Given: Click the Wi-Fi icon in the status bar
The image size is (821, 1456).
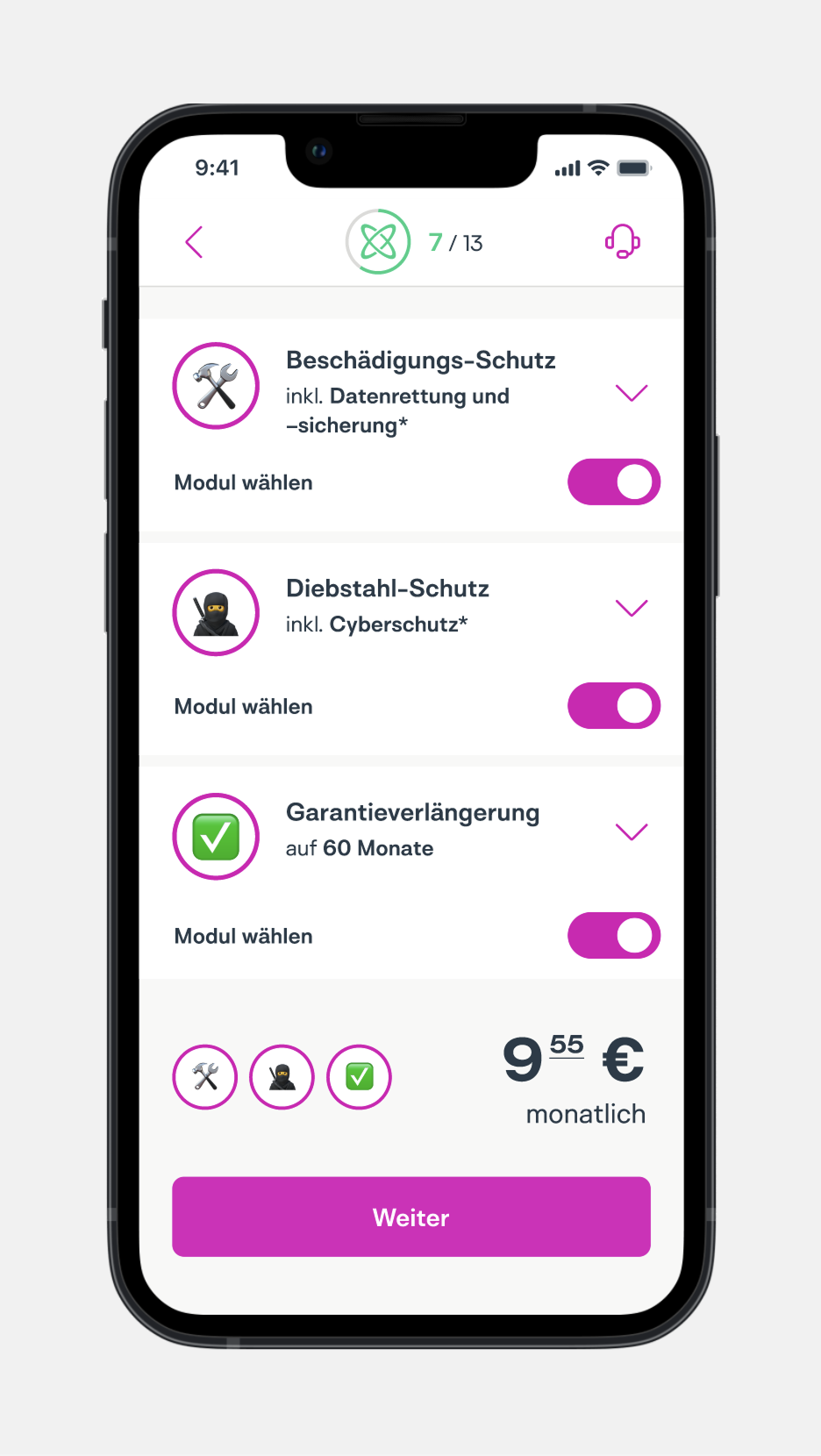Looking at the screenshot, I should click(x=599, y=167).
